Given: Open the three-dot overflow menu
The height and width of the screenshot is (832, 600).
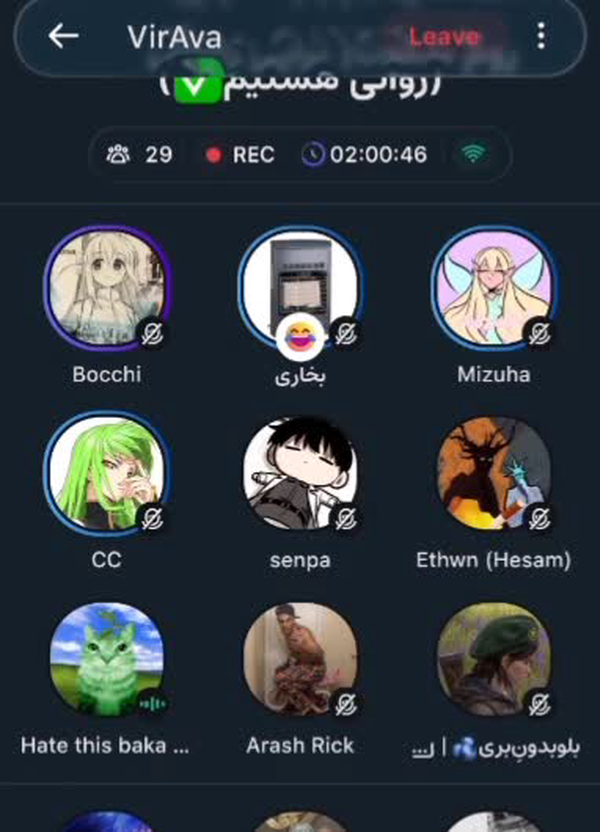Looking at the screenshot, I should pyautogui.click(x=541, y=36).
